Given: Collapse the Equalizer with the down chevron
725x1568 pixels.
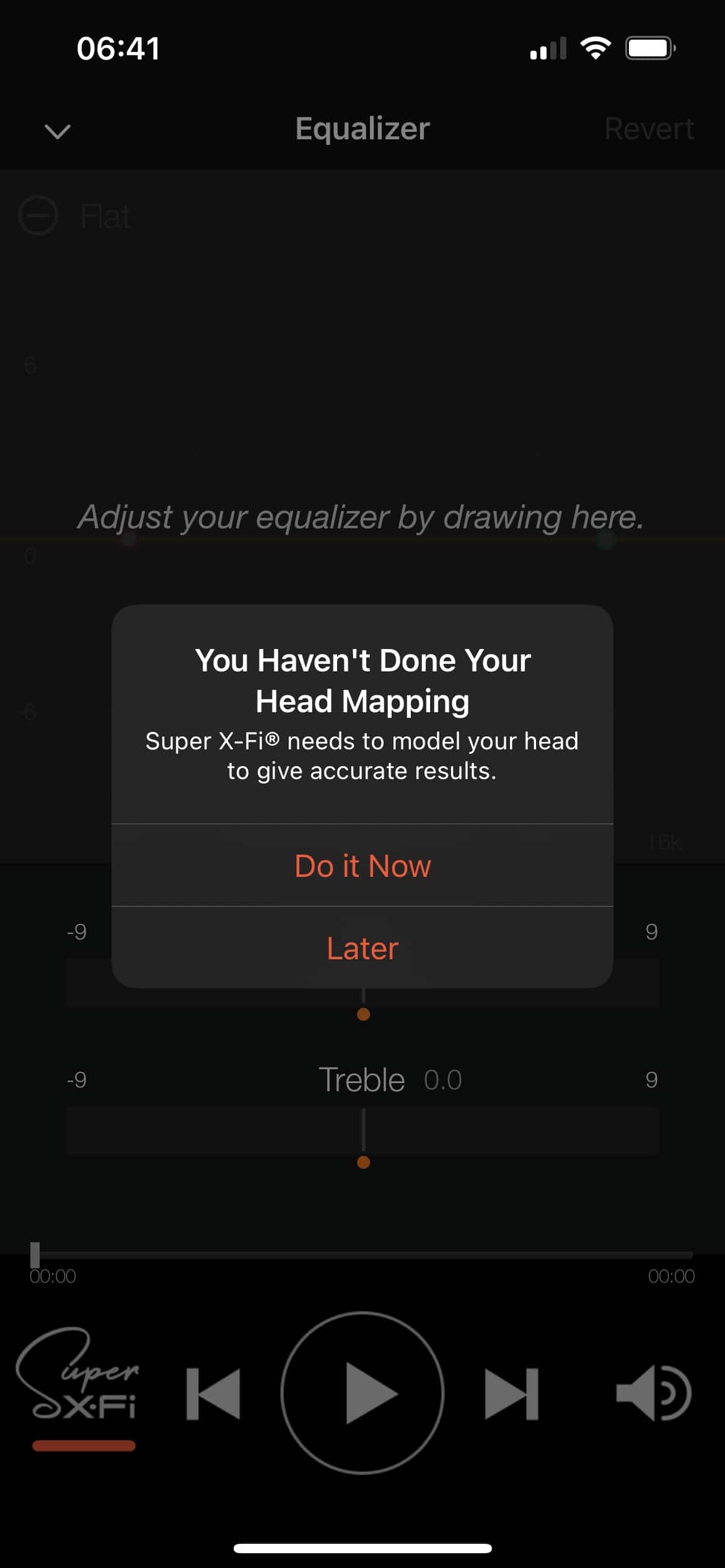Looking at the screenshot, I should (x=58, y=131).
